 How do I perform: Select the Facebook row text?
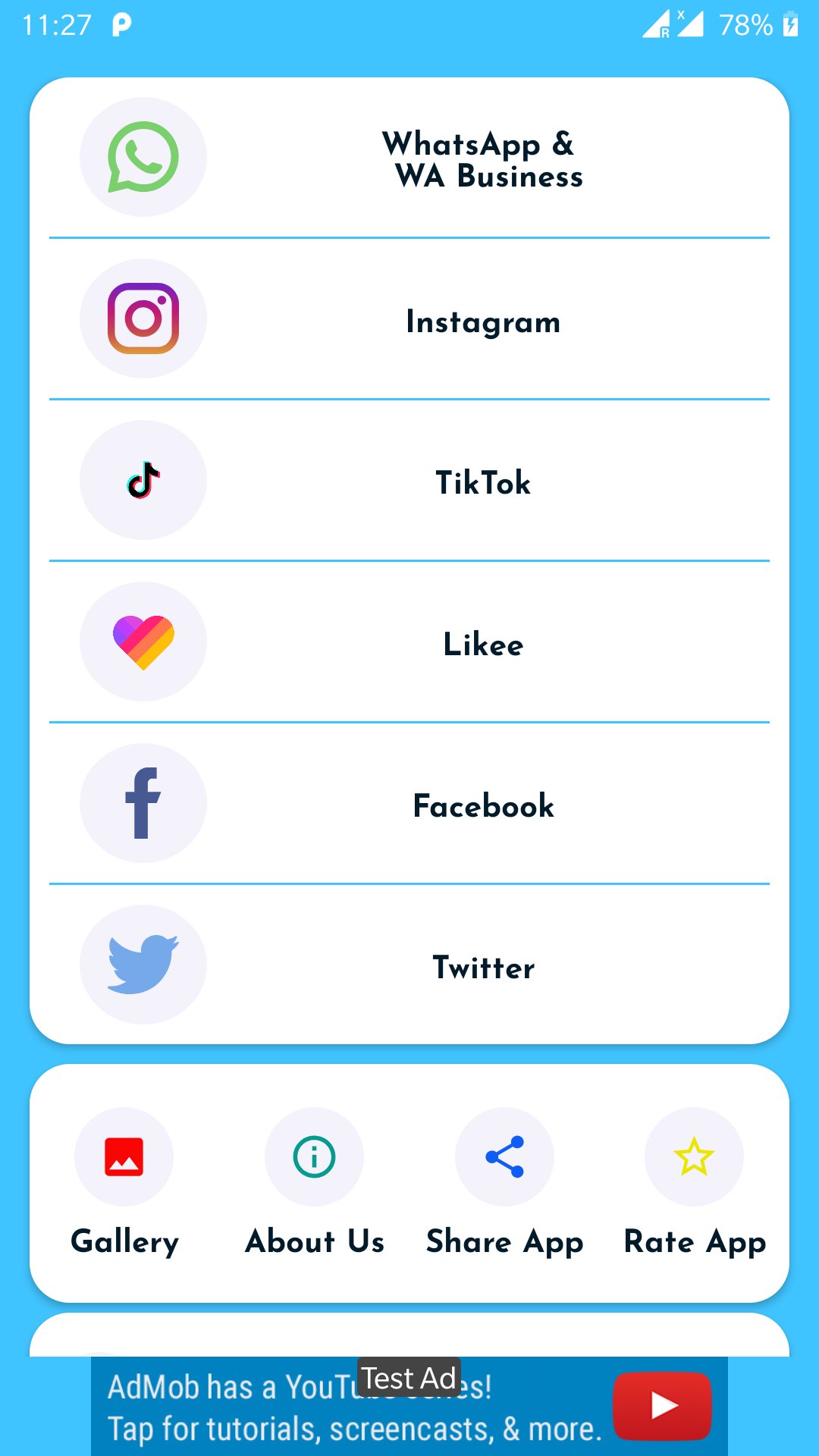[483, 806]
